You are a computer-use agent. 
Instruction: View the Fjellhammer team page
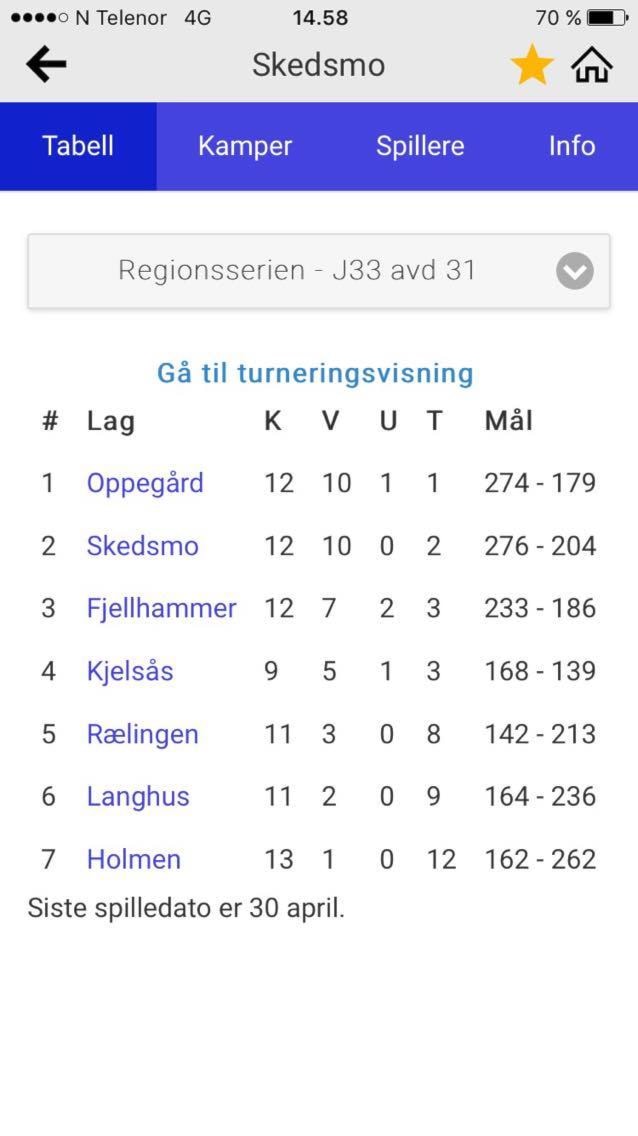(x=161, y=609)
